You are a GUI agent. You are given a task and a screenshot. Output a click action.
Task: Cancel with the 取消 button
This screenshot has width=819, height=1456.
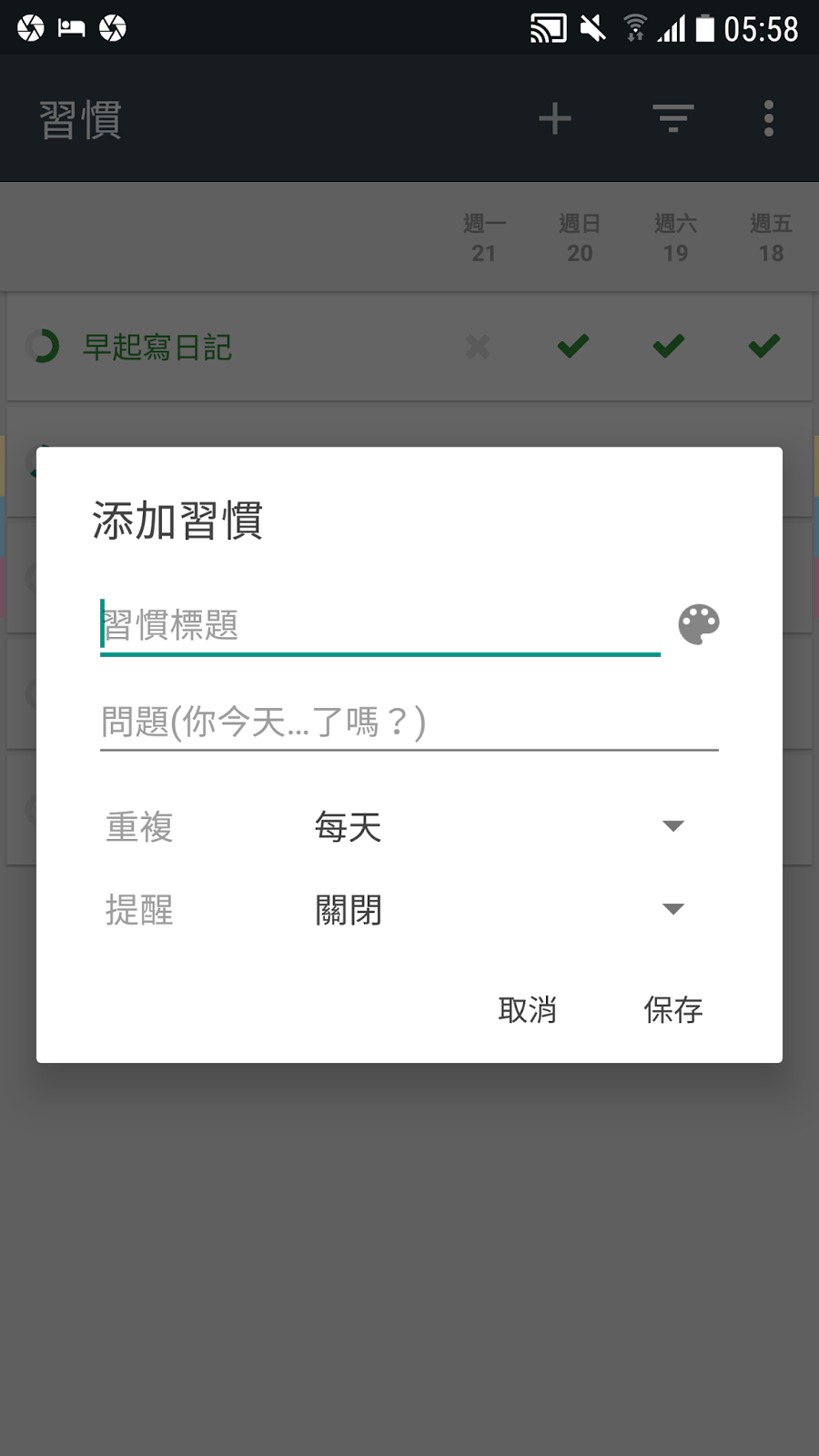coord(528,1009)
